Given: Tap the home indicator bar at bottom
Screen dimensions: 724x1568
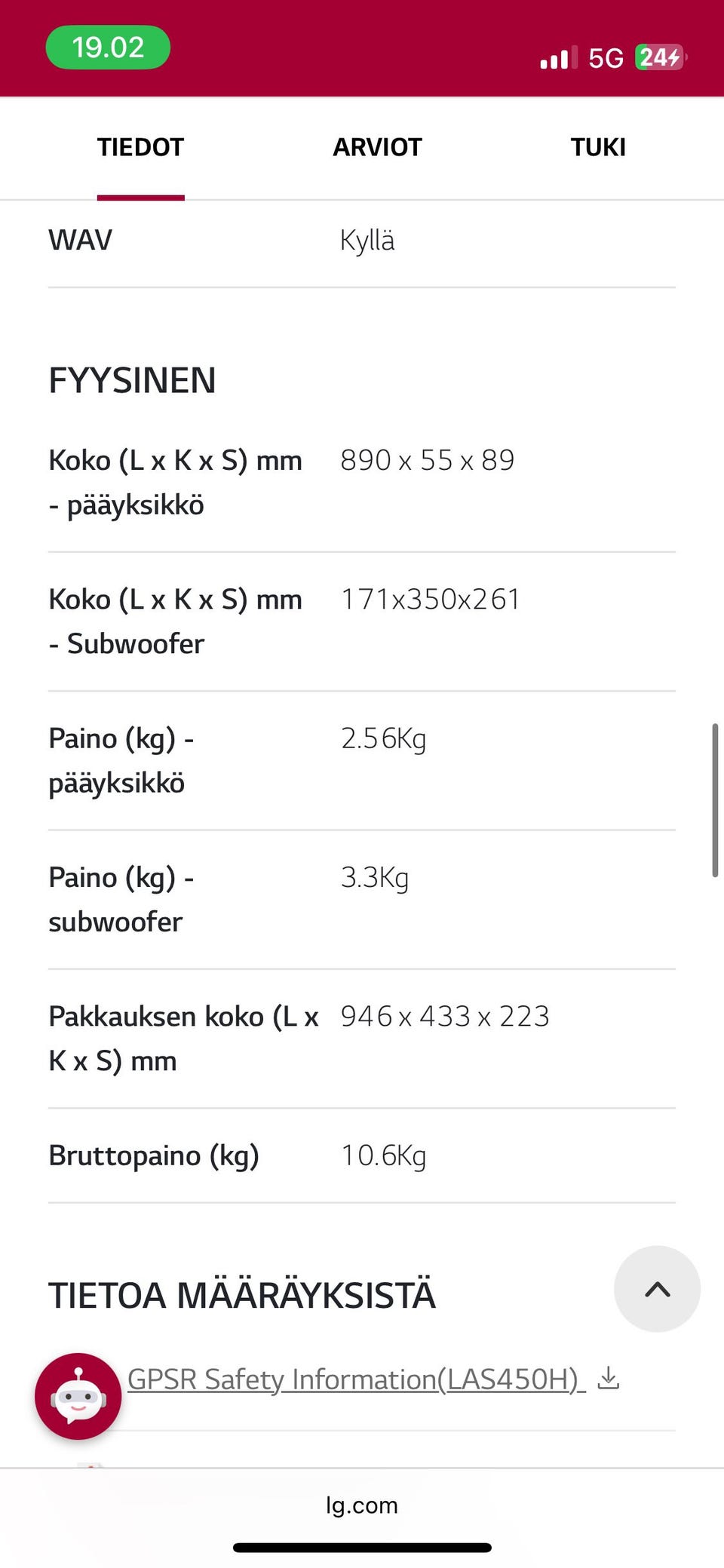Looking at the screenshot, I should (x=361, y=1544).
